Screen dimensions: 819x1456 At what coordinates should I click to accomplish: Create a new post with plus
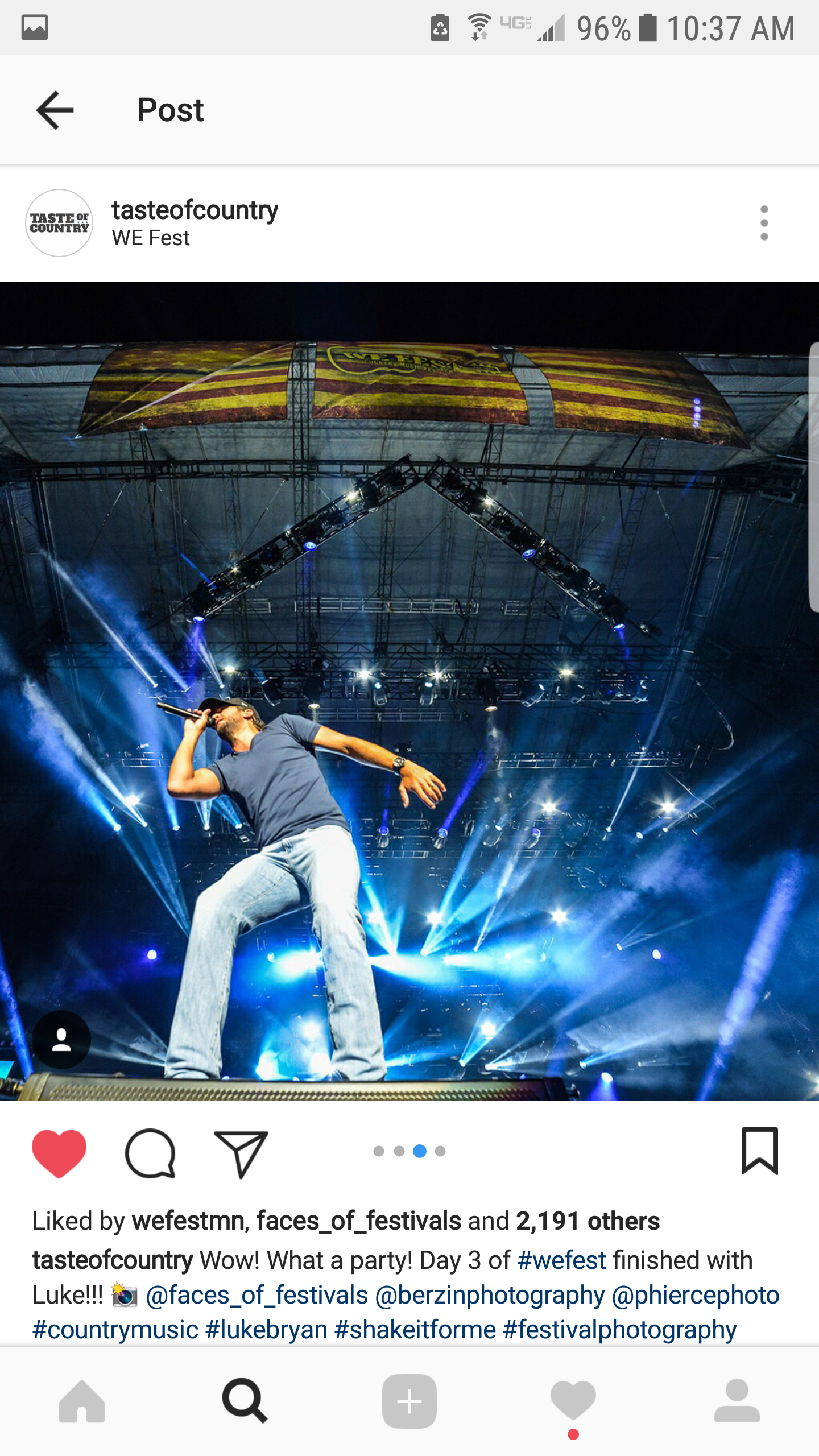tap(409, 1401)
